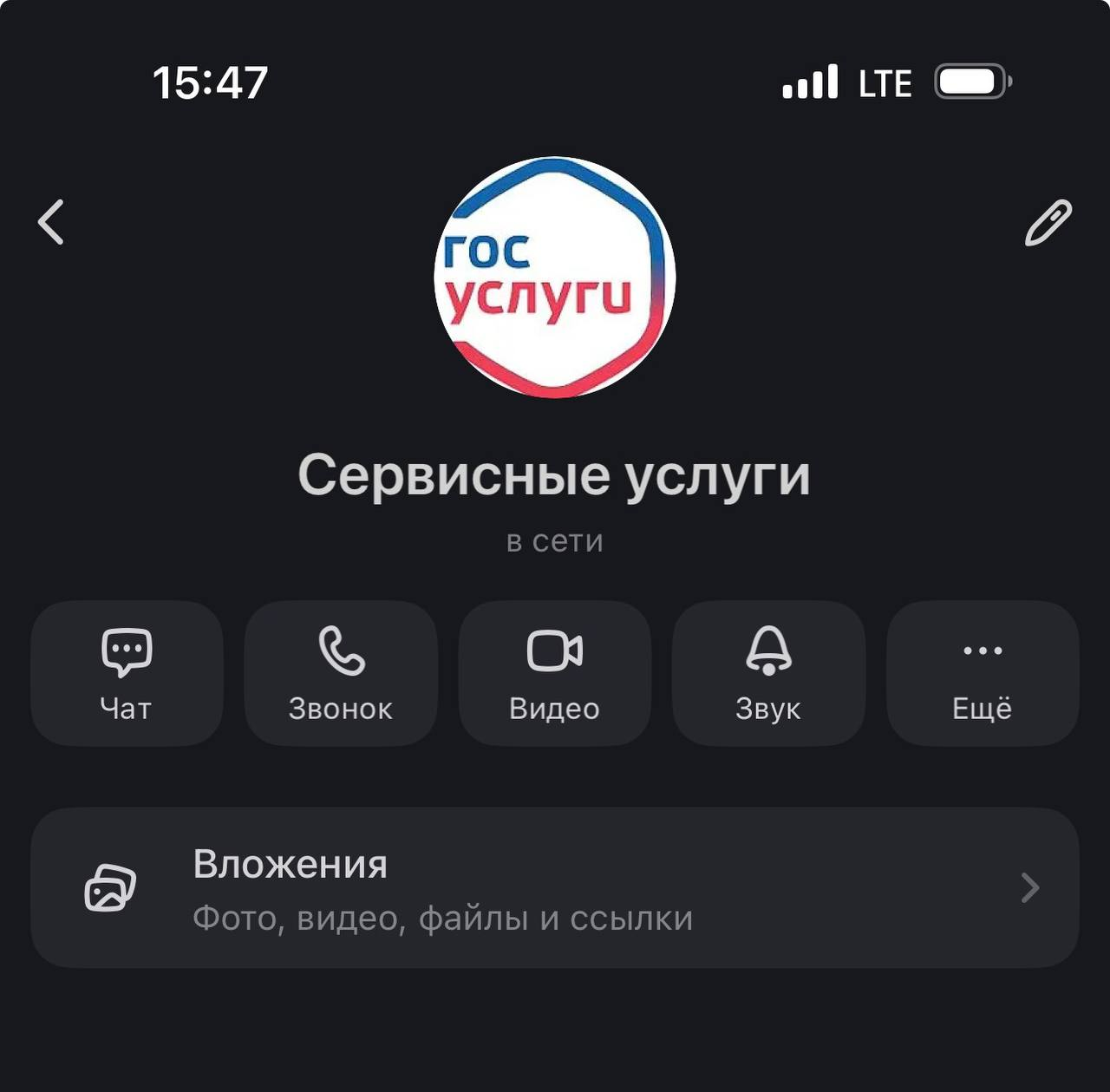Open more options with Ещё

983,673
